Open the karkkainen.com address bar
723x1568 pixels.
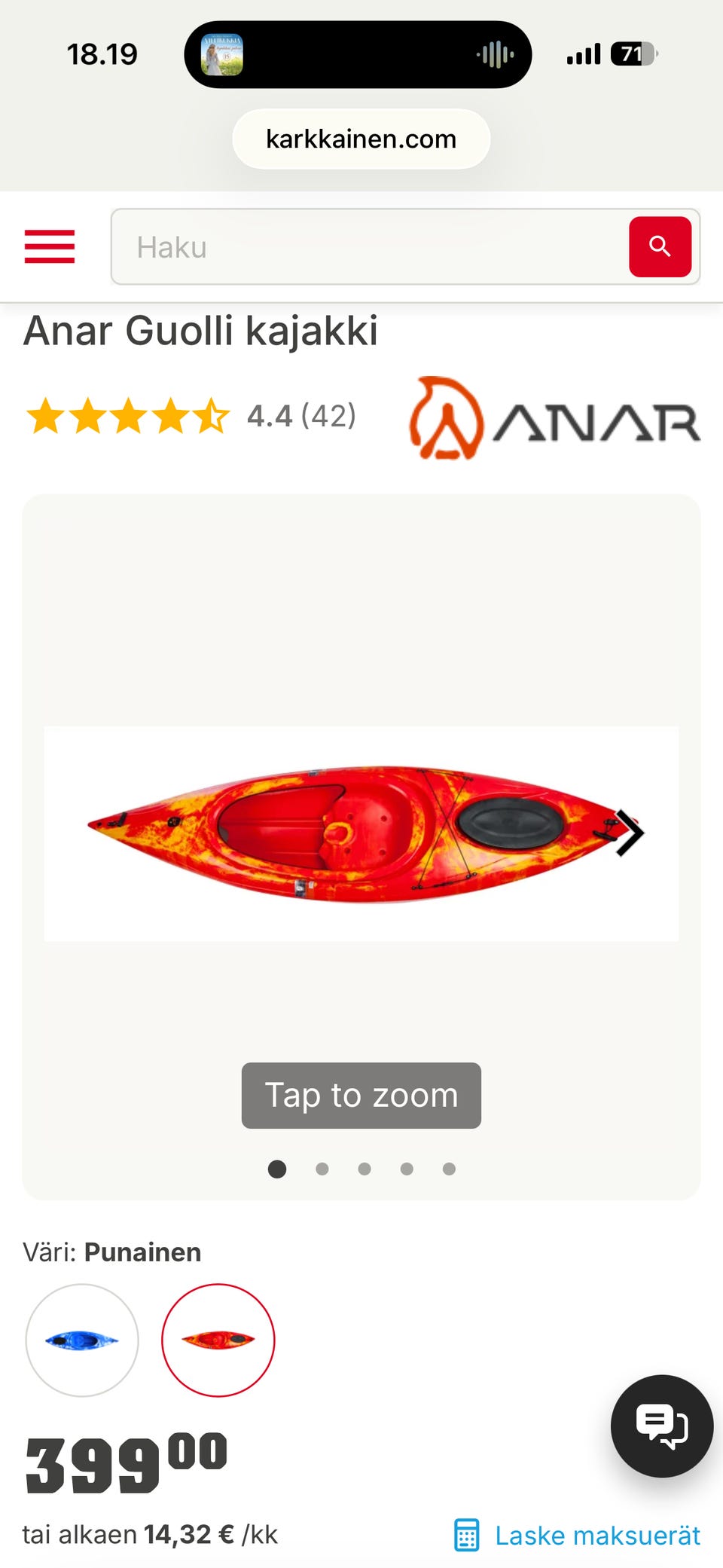[361, 139]
